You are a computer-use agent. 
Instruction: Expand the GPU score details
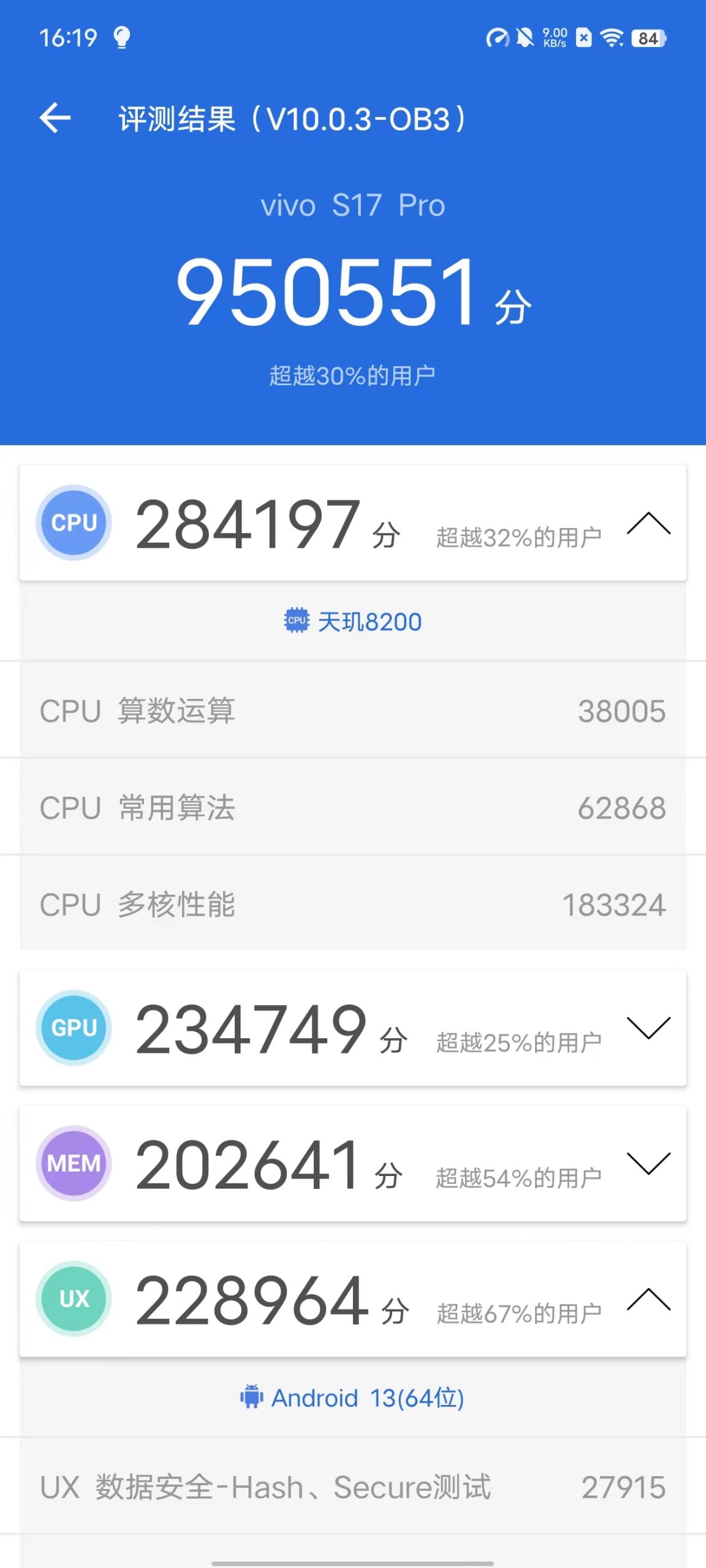[x=648, y=1028]
